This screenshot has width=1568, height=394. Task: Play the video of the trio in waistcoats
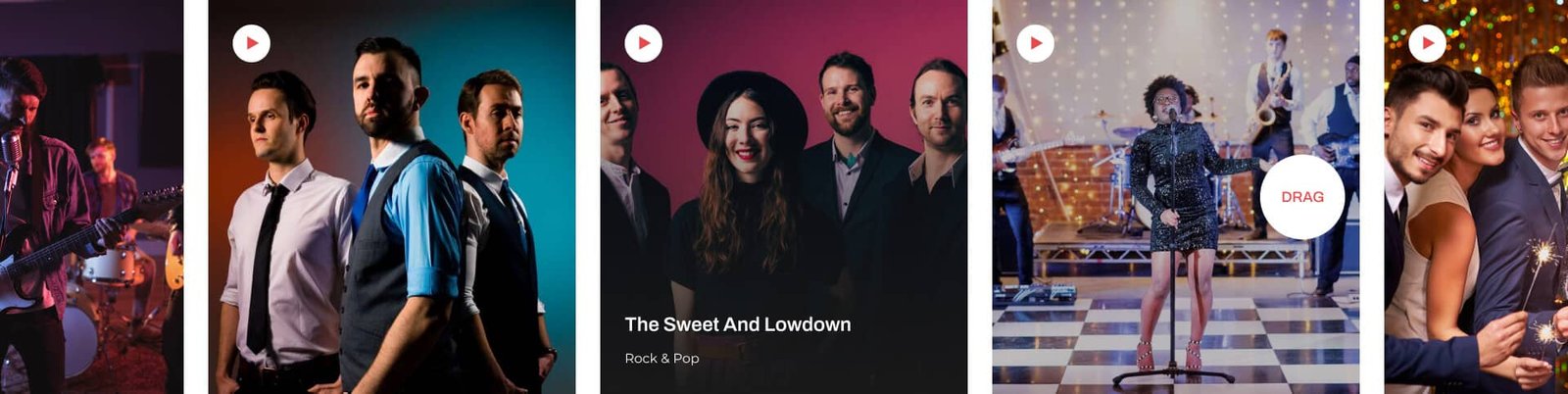252,43
